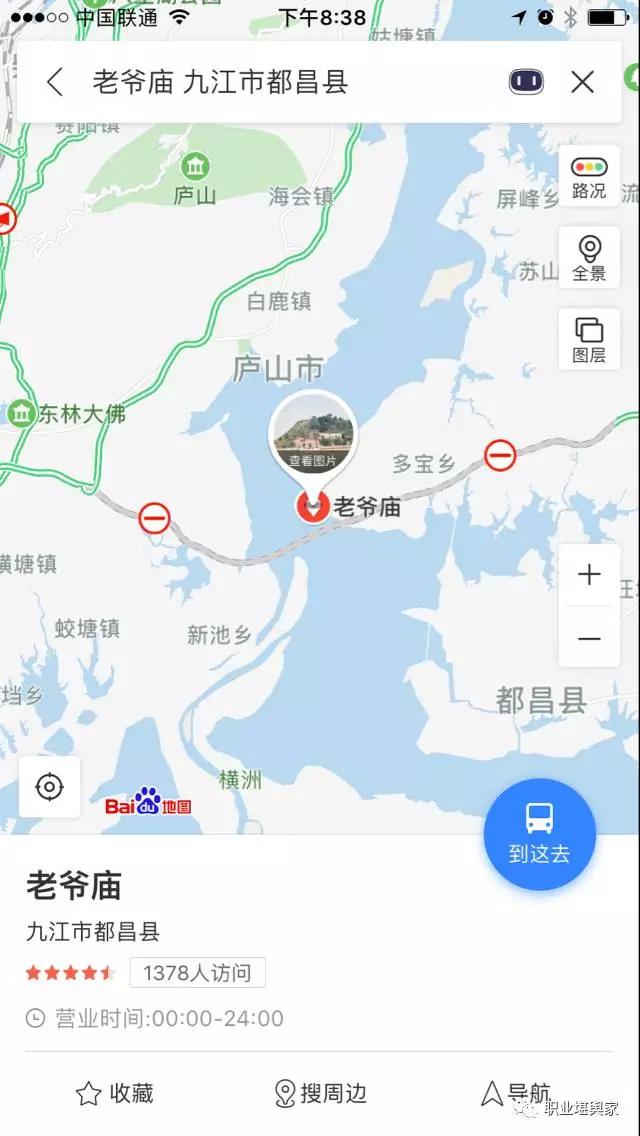Image resolution: width=640 pixels, height=1136 pixels.
Task: Open the 图层 map layers menu
Action: 589,340
